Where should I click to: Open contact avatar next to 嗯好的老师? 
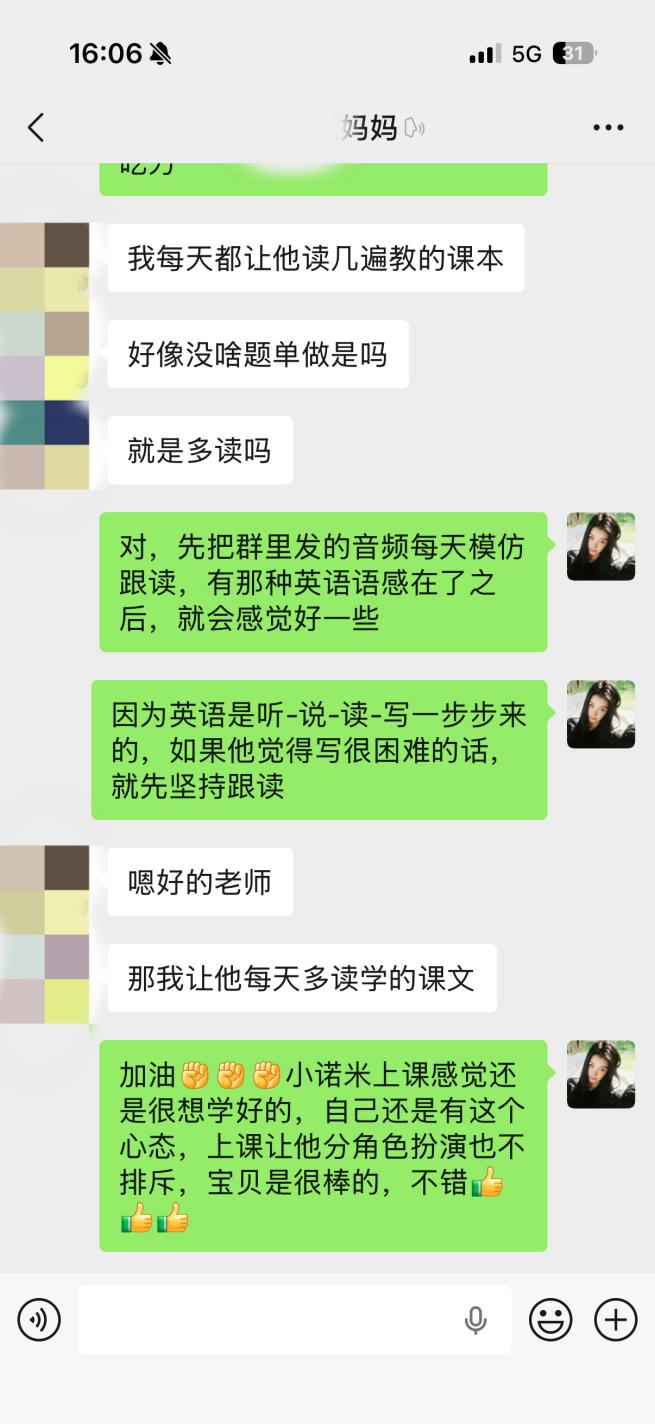coord(45,882)
